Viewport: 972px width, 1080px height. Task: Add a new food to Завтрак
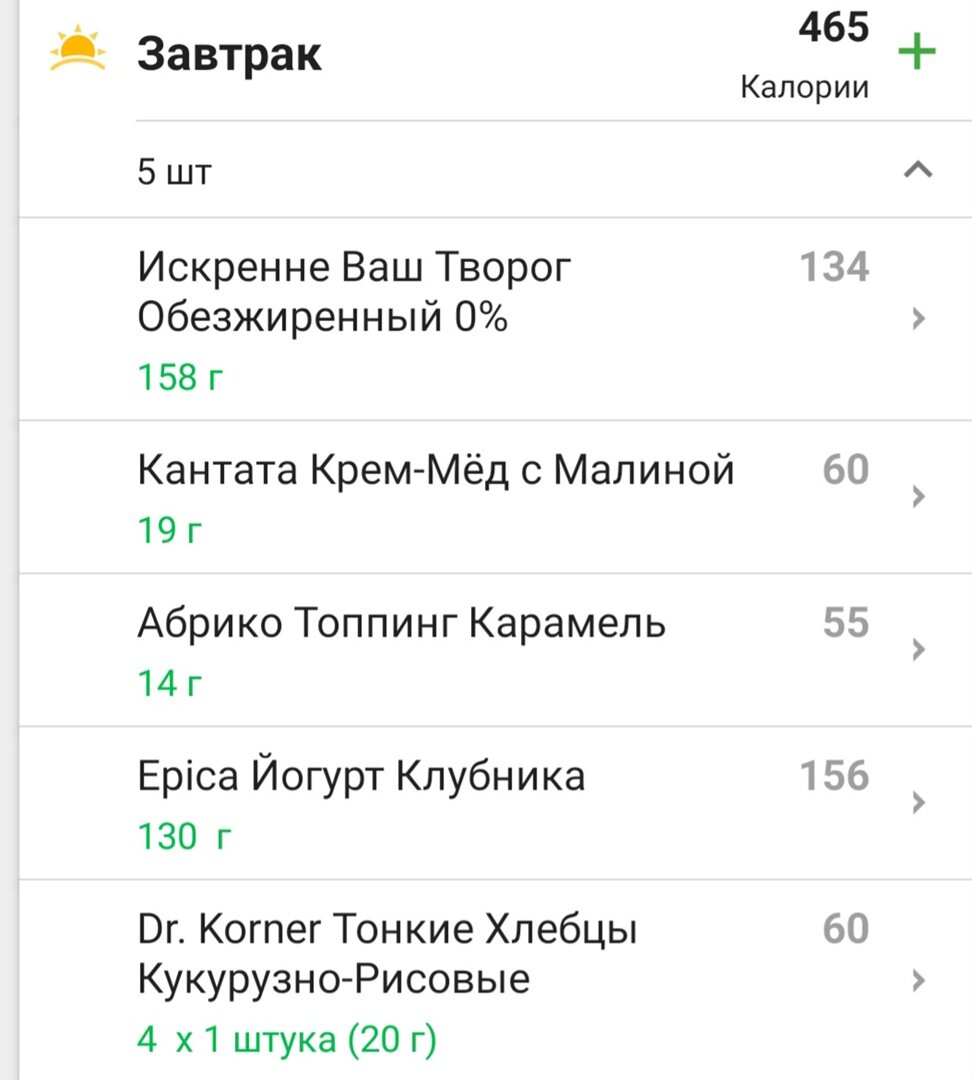point(917,53)
